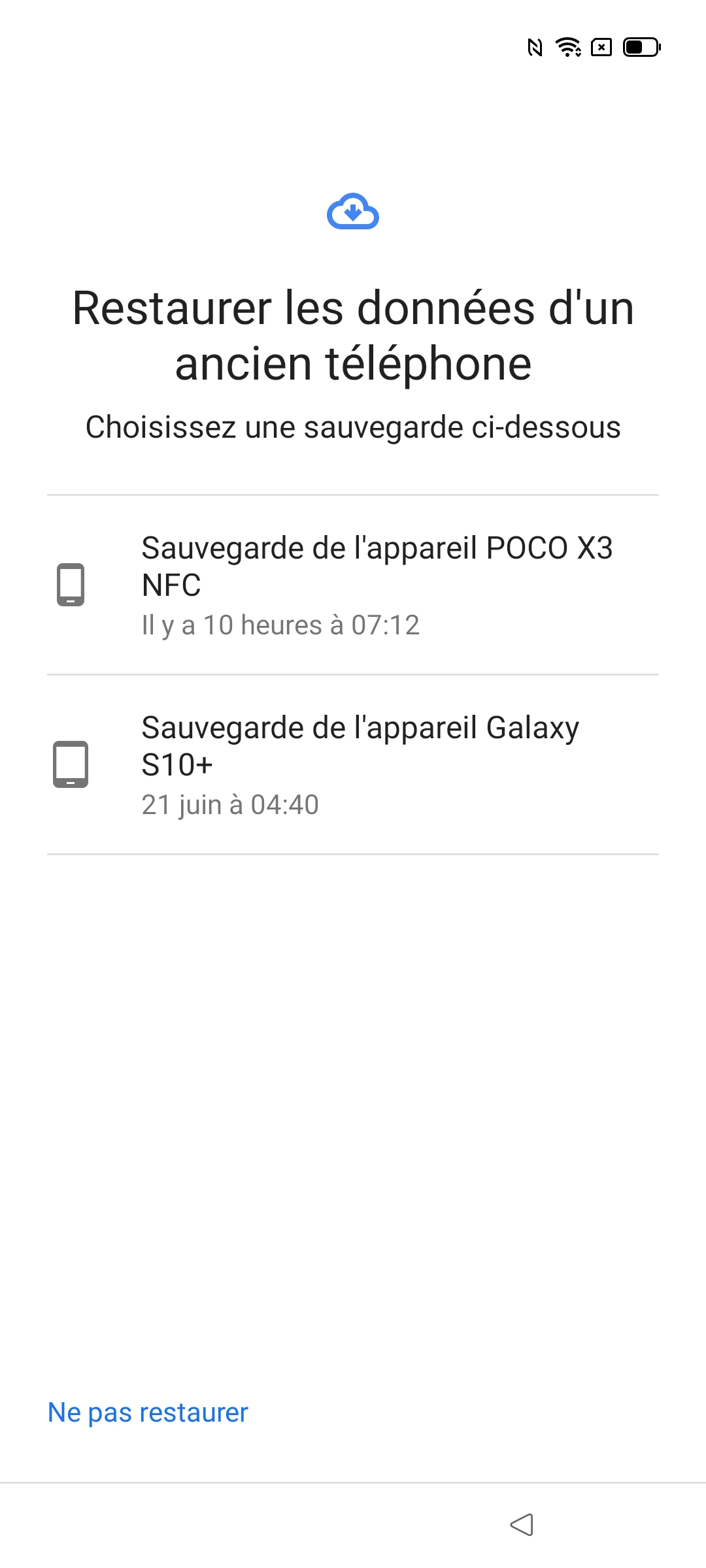This screenshot has height=1568, width=706.
Task: Tap Ne pas restaurer to skip restoring
Action: 148,1413
